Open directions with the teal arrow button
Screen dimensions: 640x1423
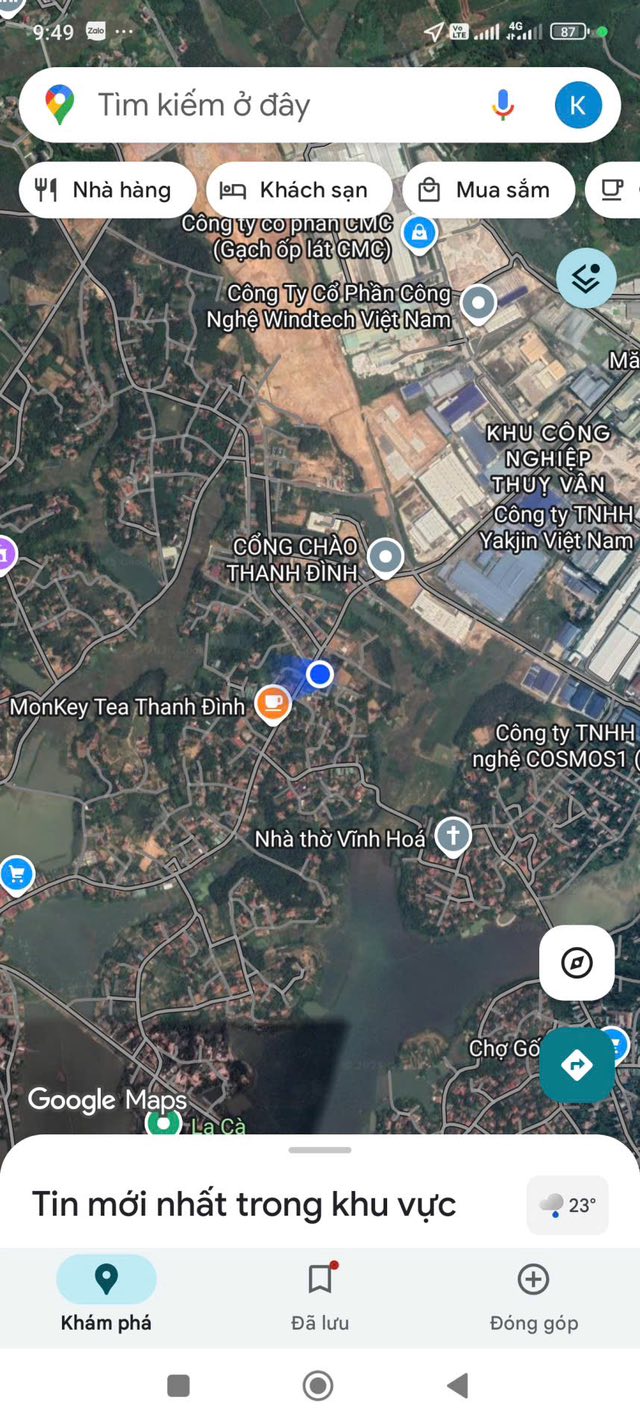click(577, 1065)
